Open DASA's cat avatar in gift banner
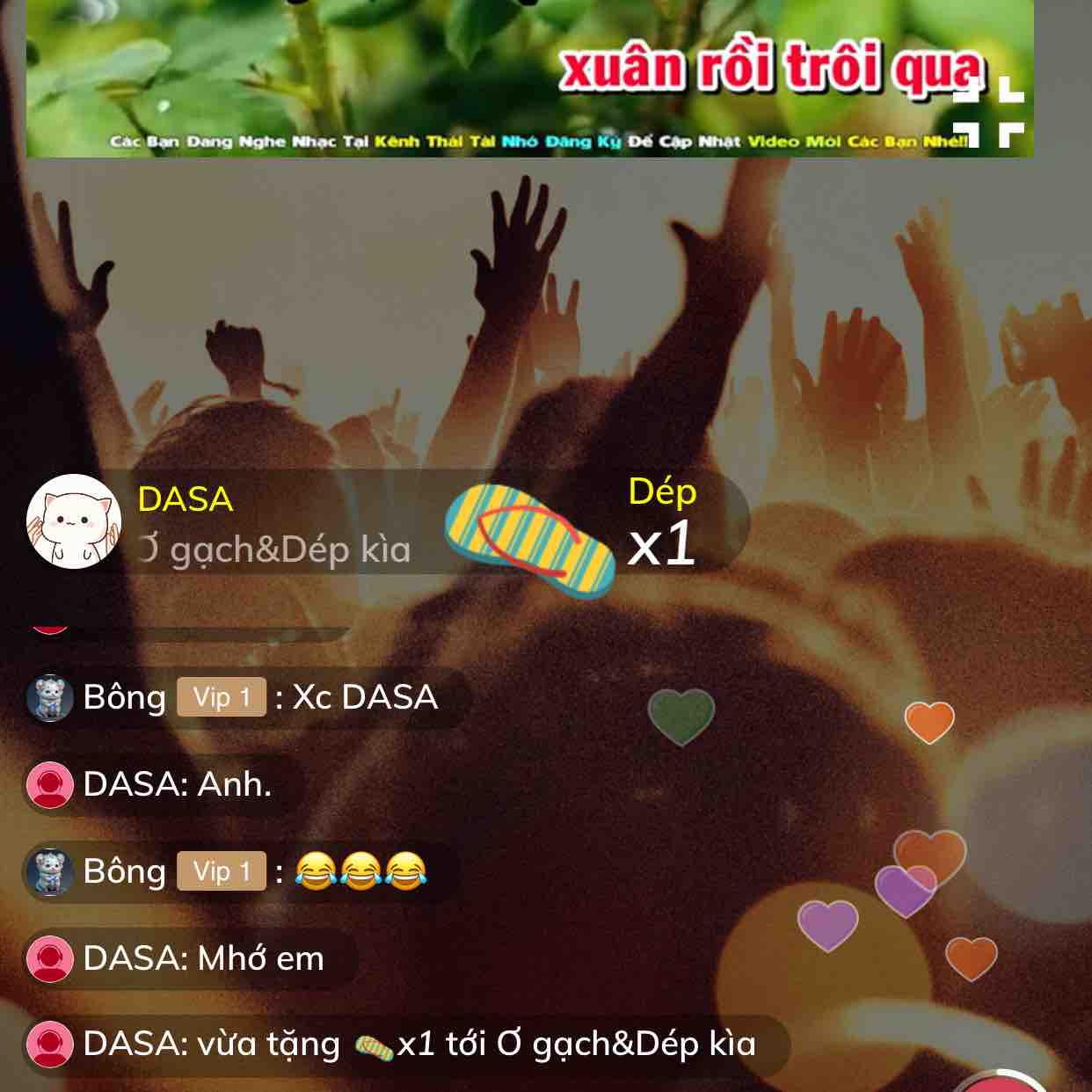Image resolution: width=1092 pixels, height=1092 pixels. [74, 521]
